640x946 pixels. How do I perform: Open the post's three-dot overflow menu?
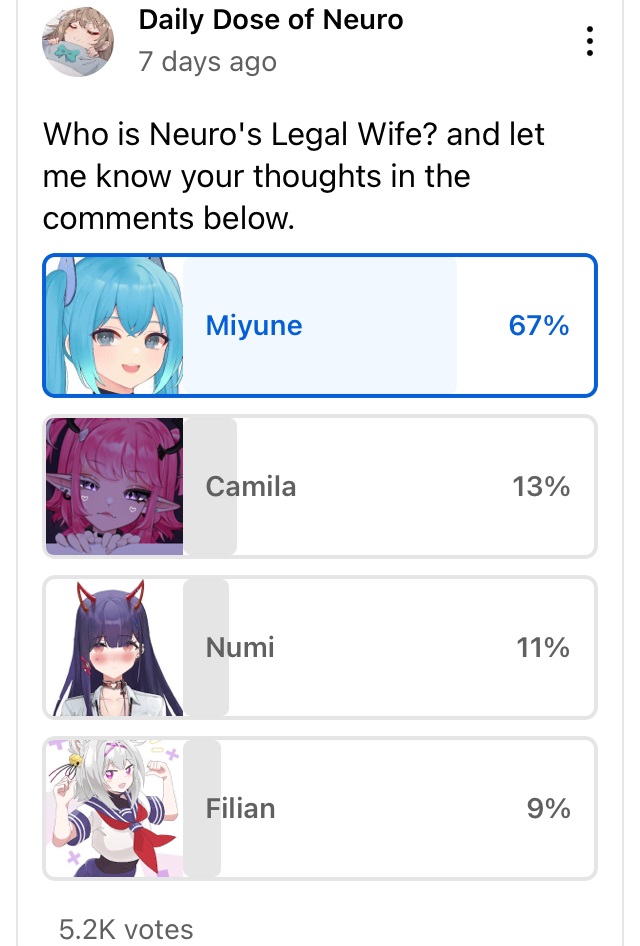point(590,41)
